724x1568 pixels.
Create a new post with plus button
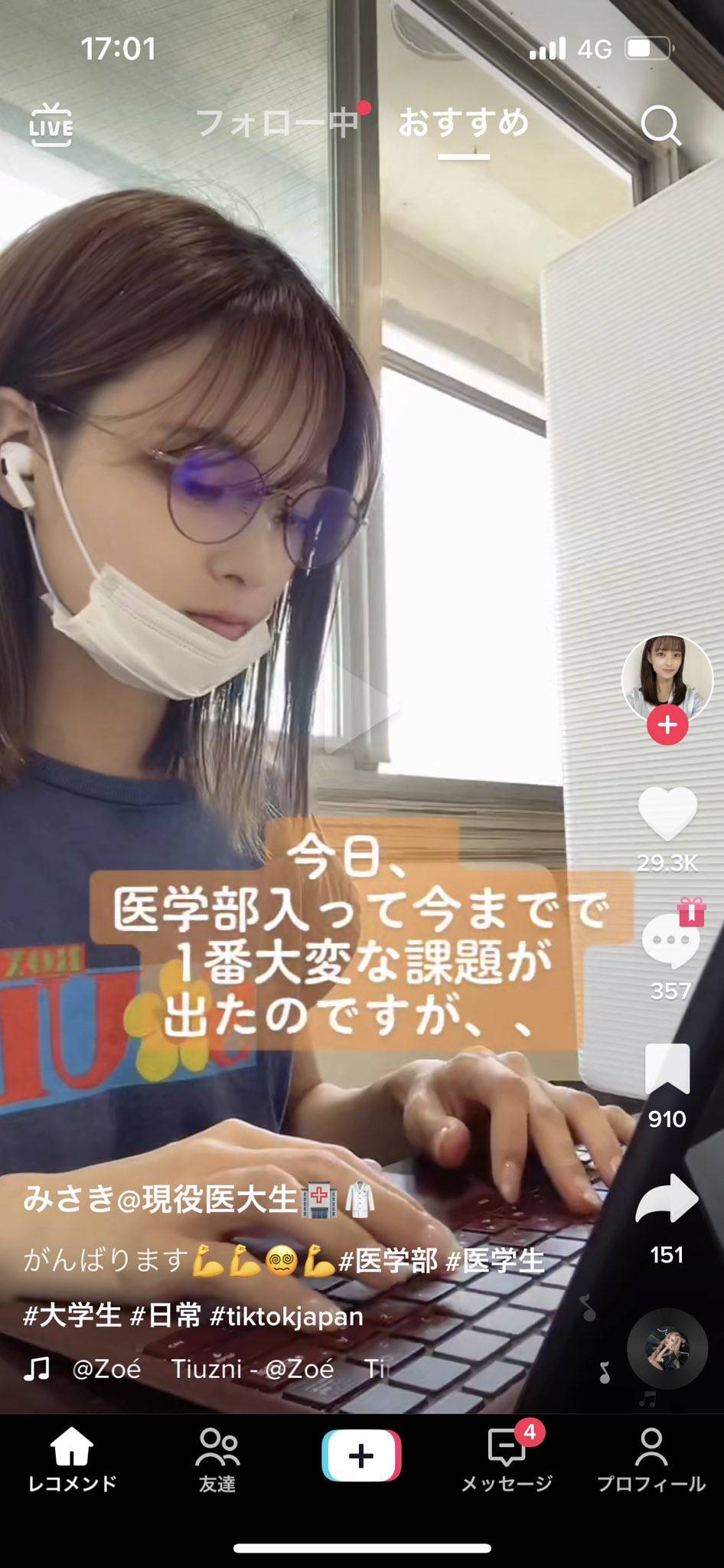coord(361,1455)
